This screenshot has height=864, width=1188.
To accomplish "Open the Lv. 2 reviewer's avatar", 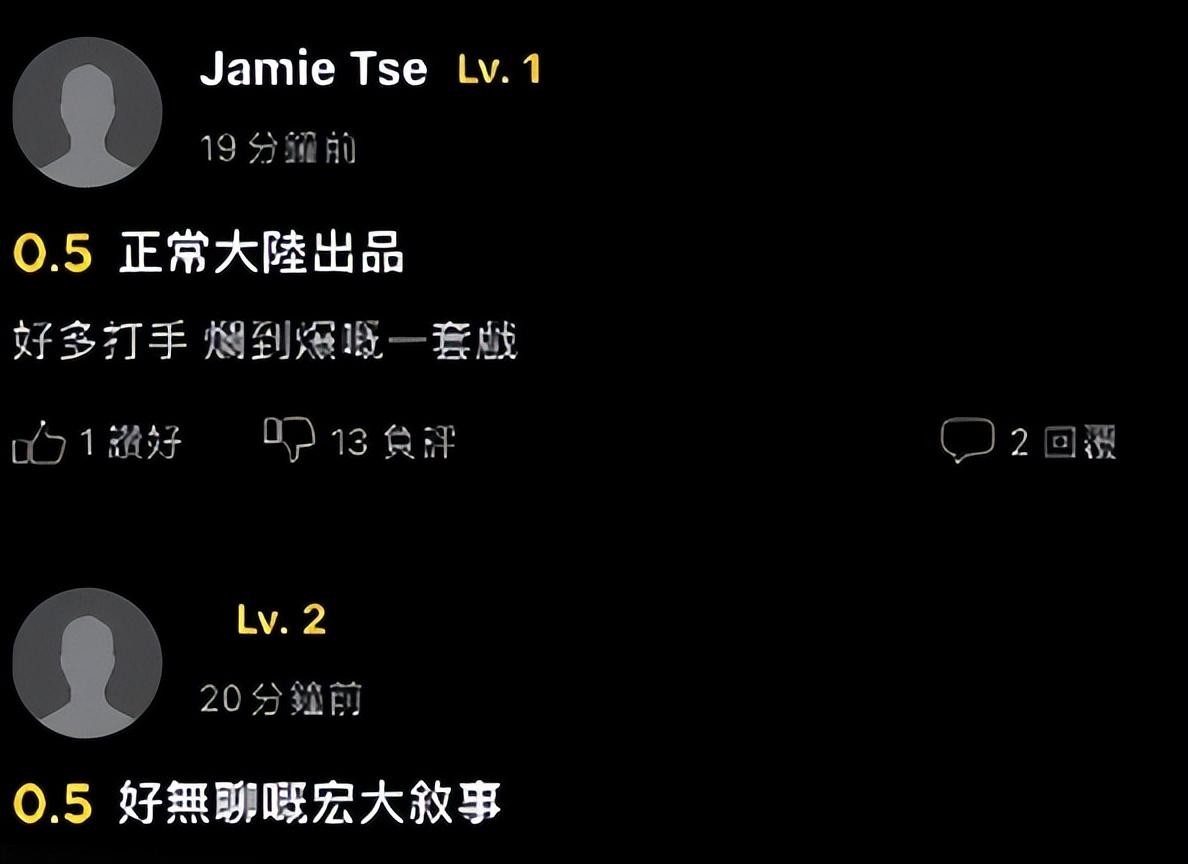I will pos(87,663).
